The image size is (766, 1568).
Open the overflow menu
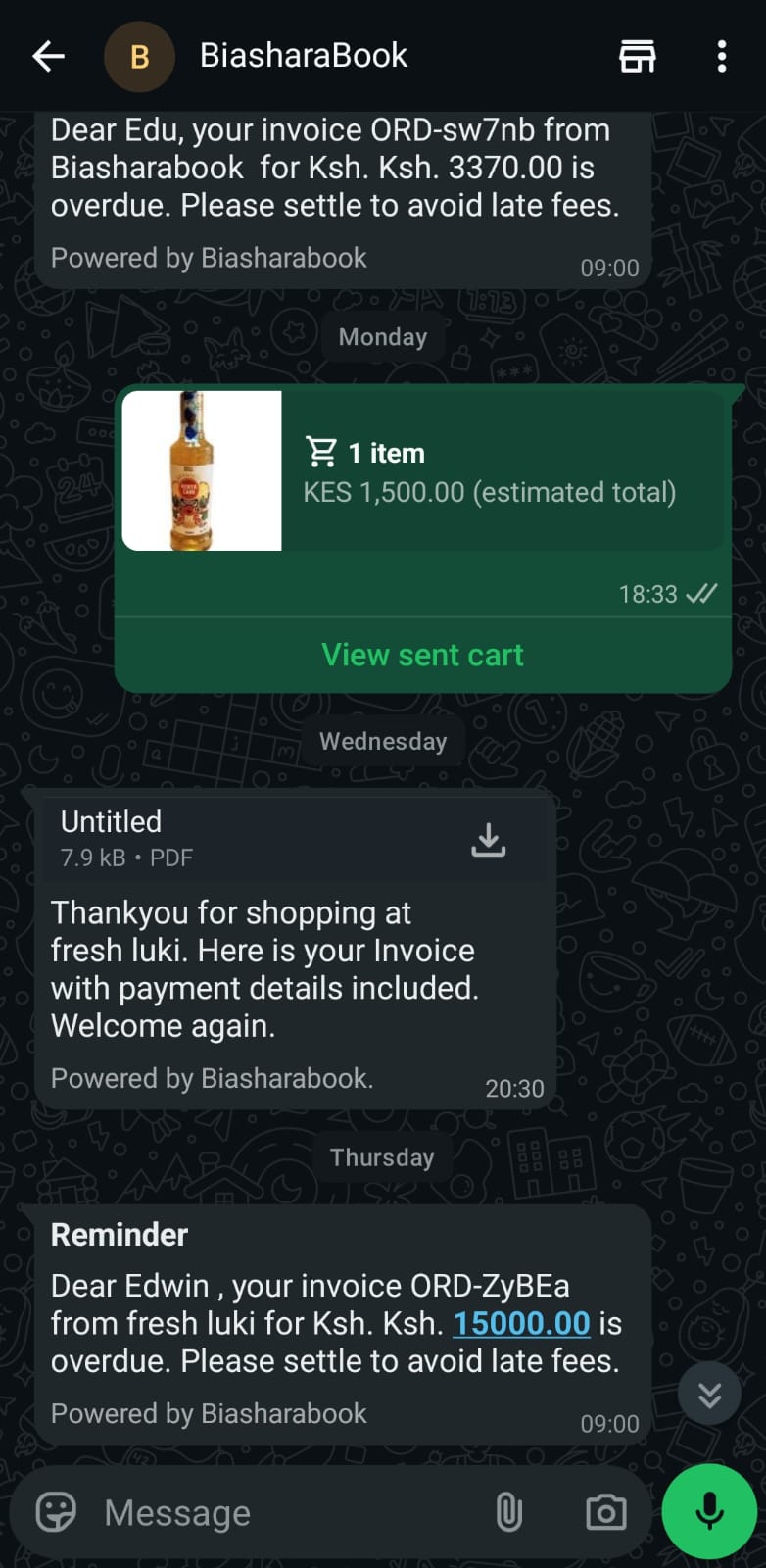pyautogui.click(x=722, y=57)
